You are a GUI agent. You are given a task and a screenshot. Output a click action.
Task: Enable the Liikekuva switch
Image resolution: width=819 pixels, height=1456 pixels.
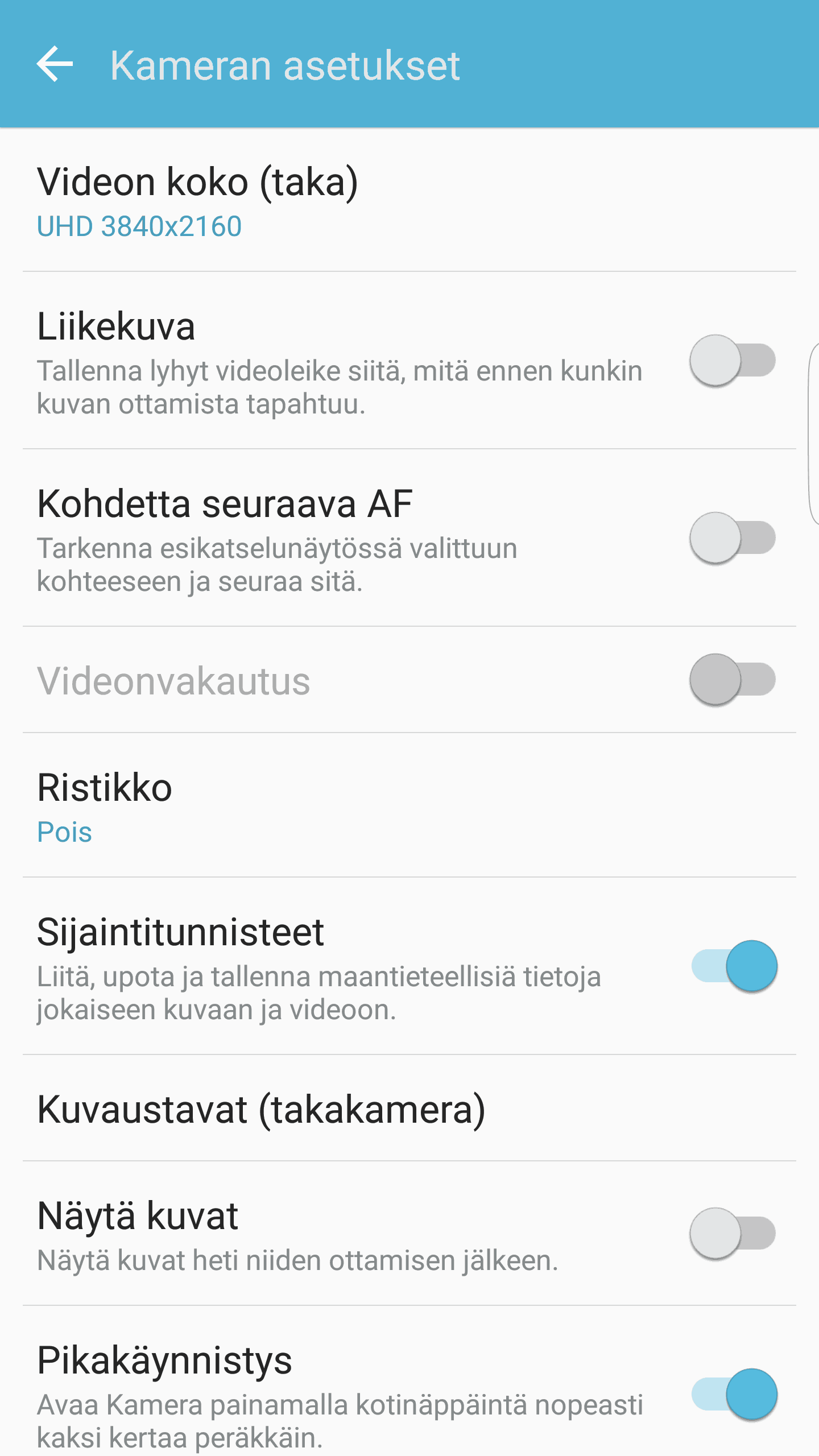click(x=733, y=361)
